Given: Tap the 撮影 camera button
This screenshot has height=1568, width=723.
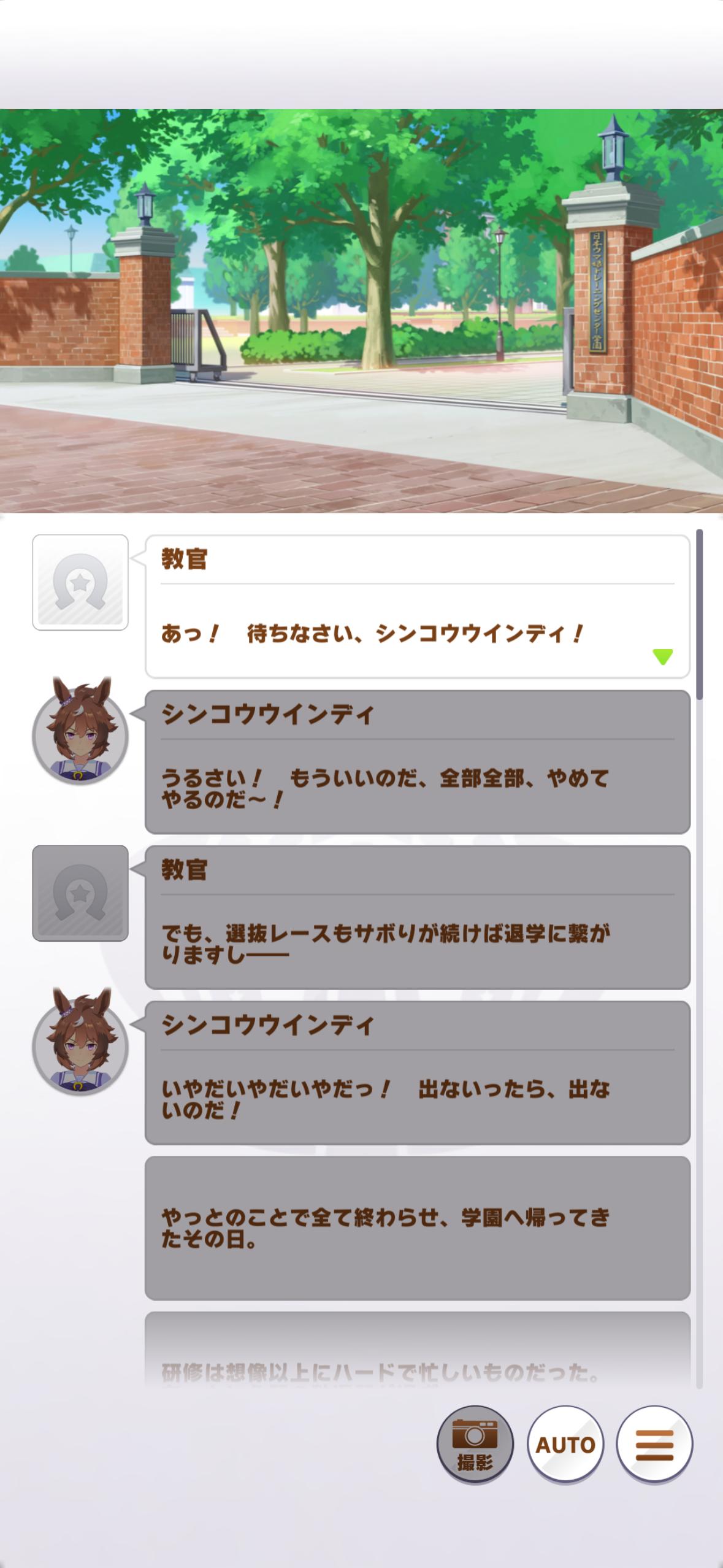Looking at the screenshot, I should tap(475, 1445).
